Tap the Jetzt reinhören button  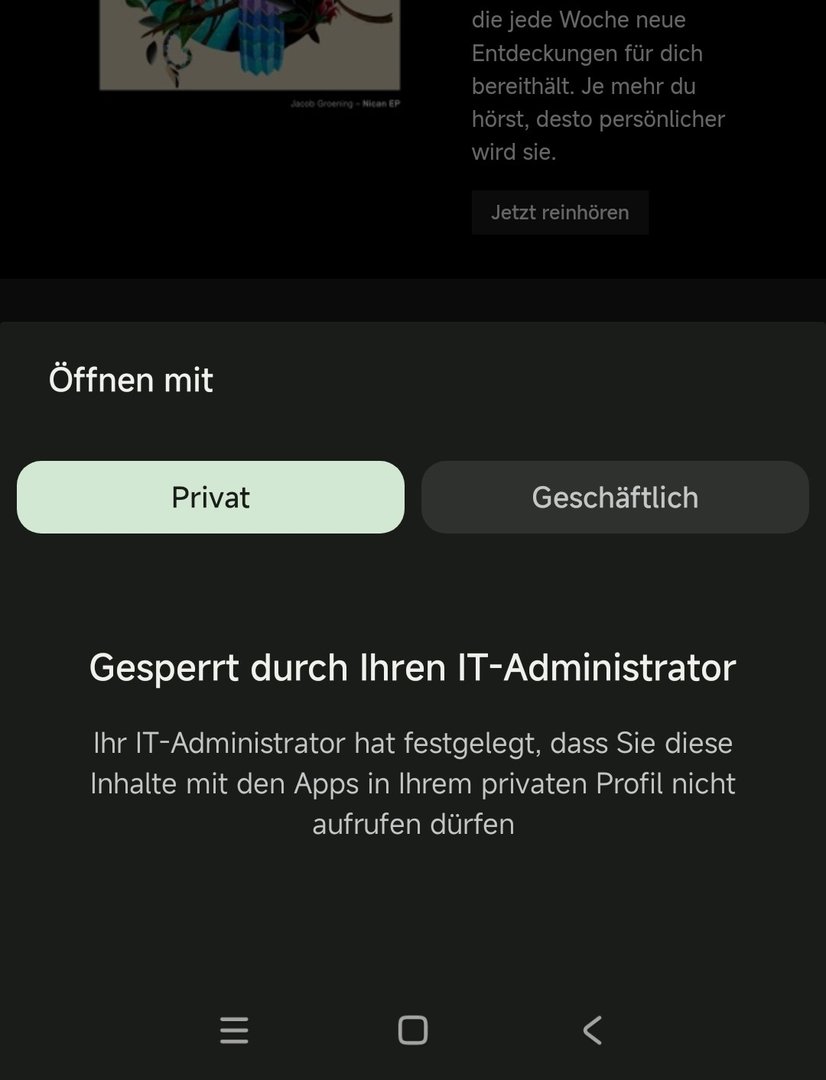tap(560, 212)
